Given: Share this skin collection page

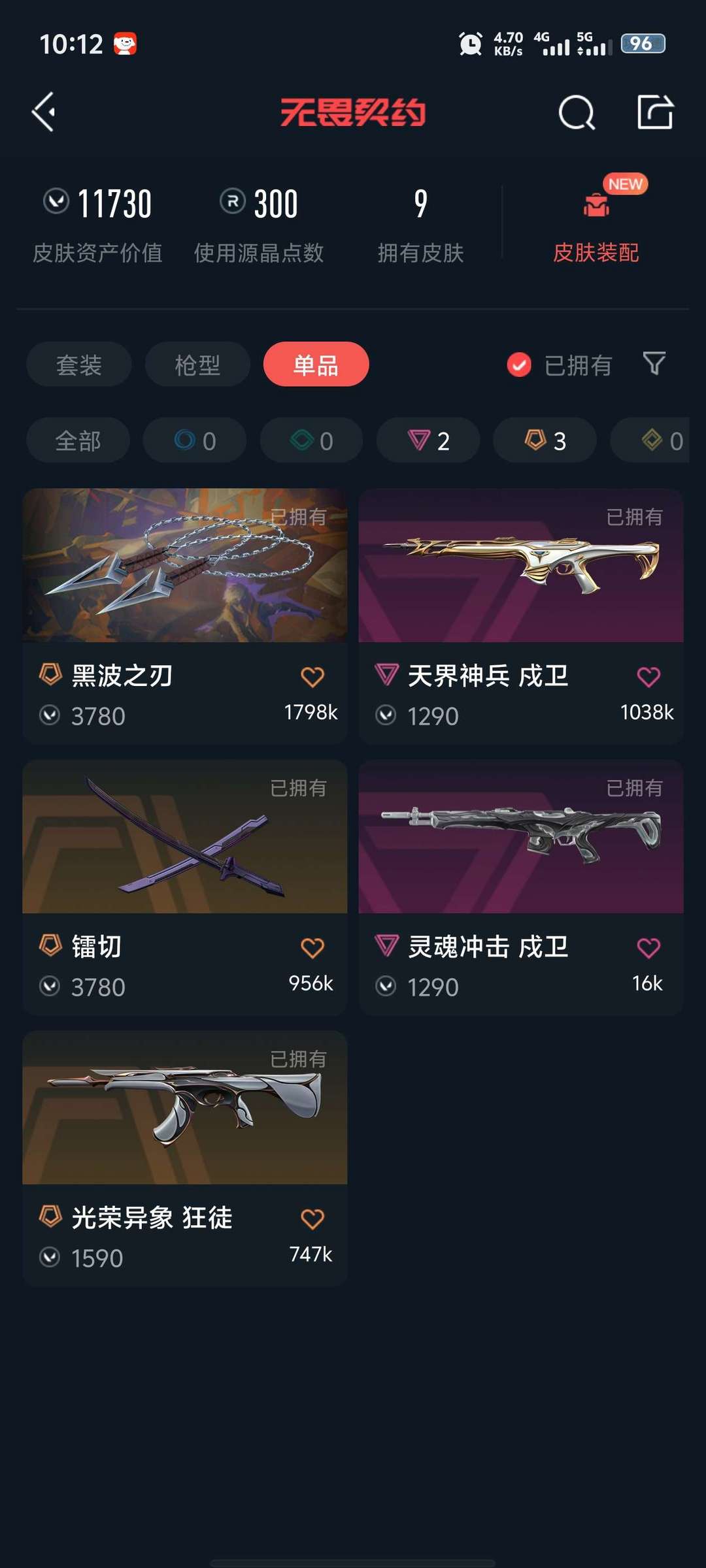Looking at the screenshot, I should coord(655,112).
